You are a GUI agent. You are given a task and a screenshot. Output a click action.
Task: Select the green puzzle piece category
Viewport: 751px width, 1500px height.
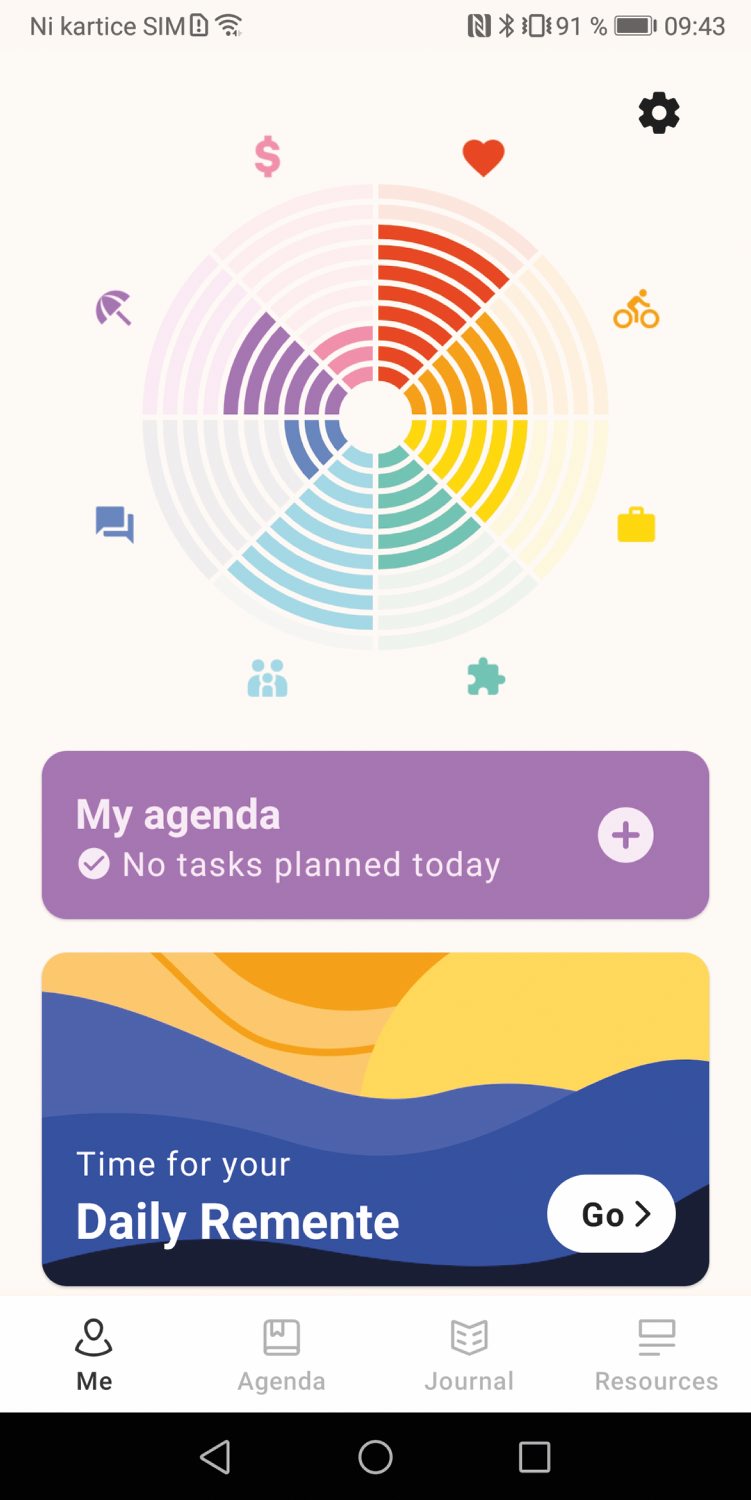pos(486,677)
